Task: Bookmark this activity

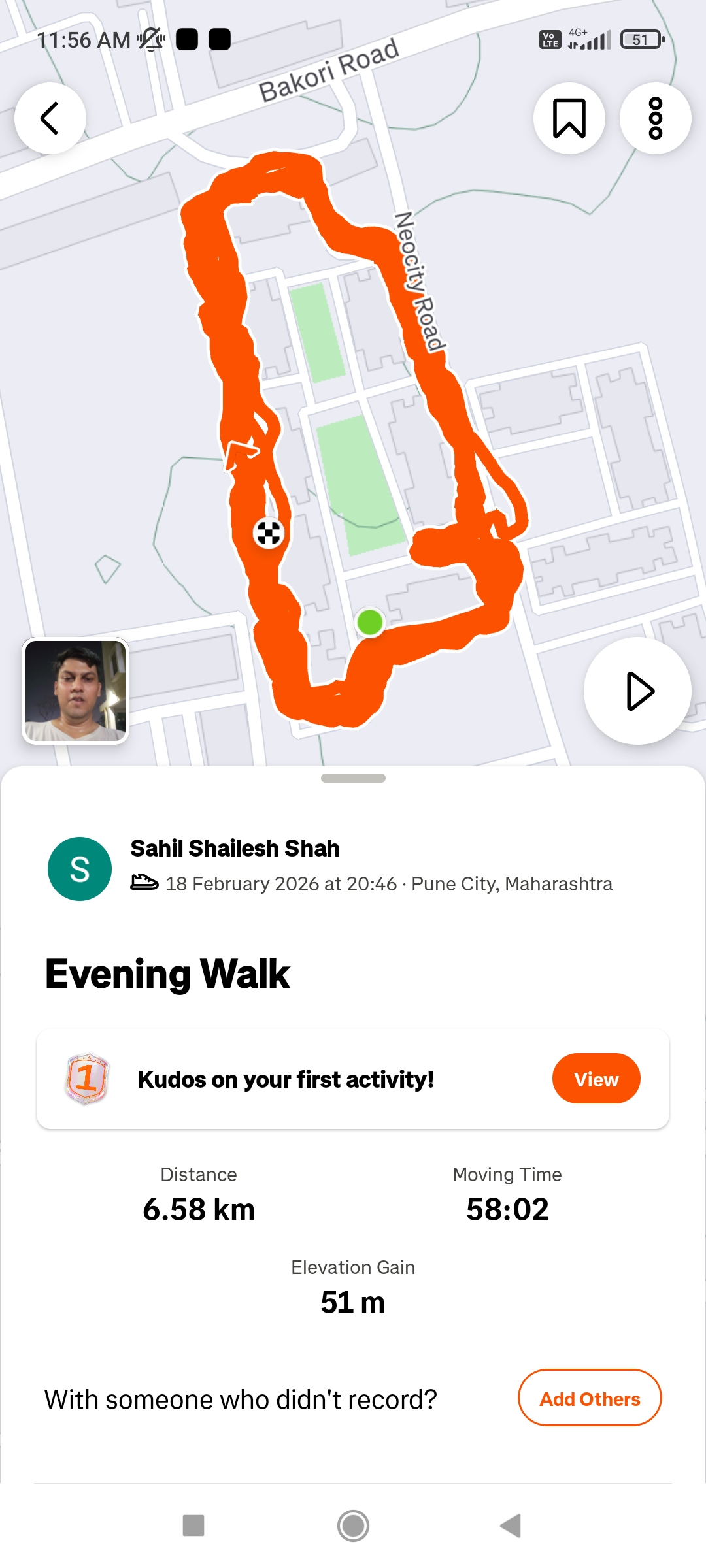Action: point(569,118)
